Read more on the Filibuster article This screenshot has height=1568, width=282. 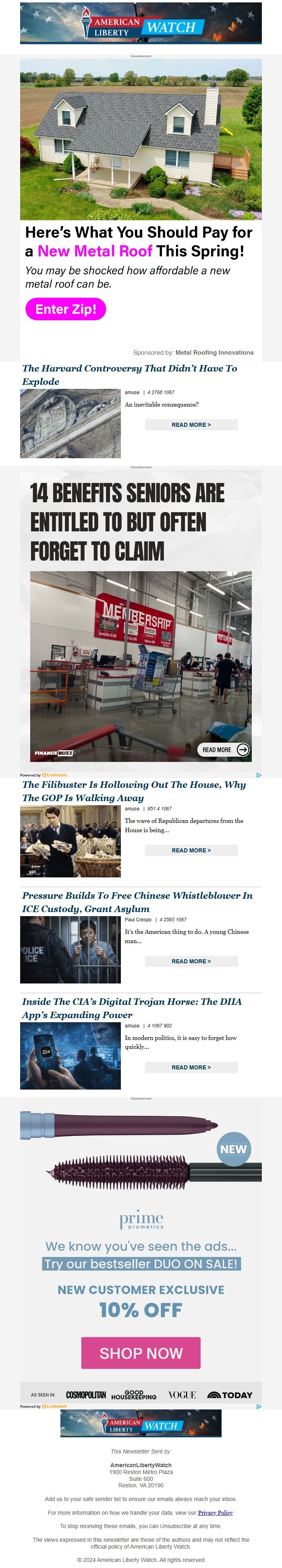coord(191,850)
